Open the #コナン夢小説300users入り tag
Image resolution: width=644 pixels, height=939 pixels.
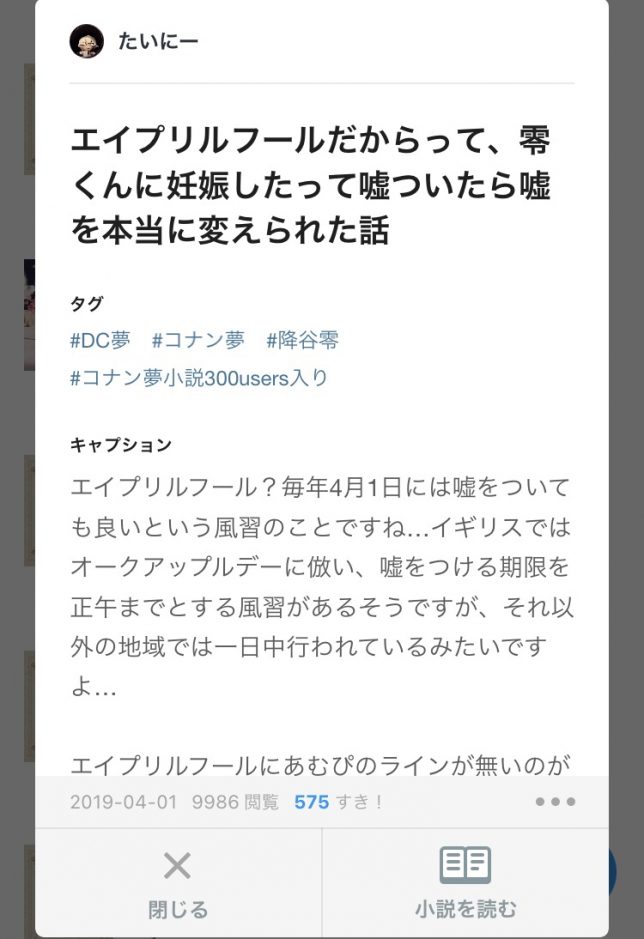198,378
